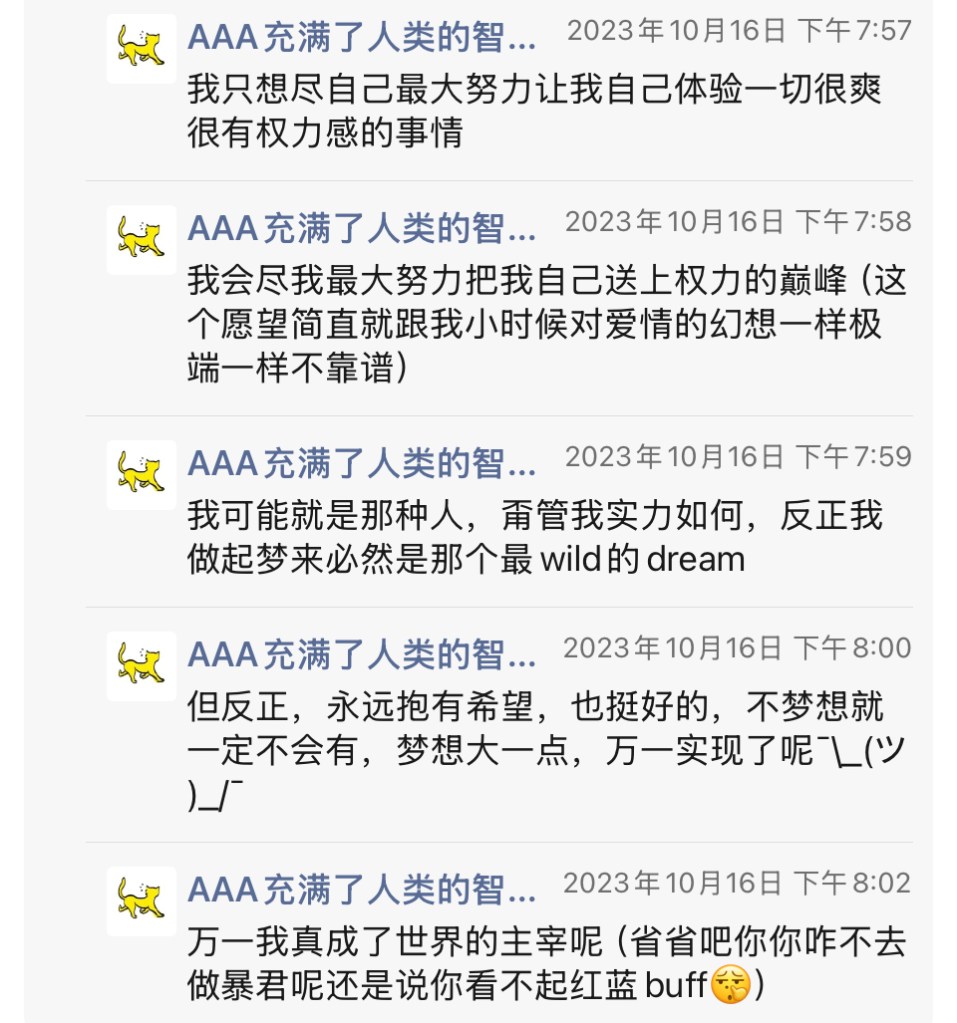Open cat avatar beside the 8:00 message
This screenshot has width=957, height=1023.
click(141, 665)
